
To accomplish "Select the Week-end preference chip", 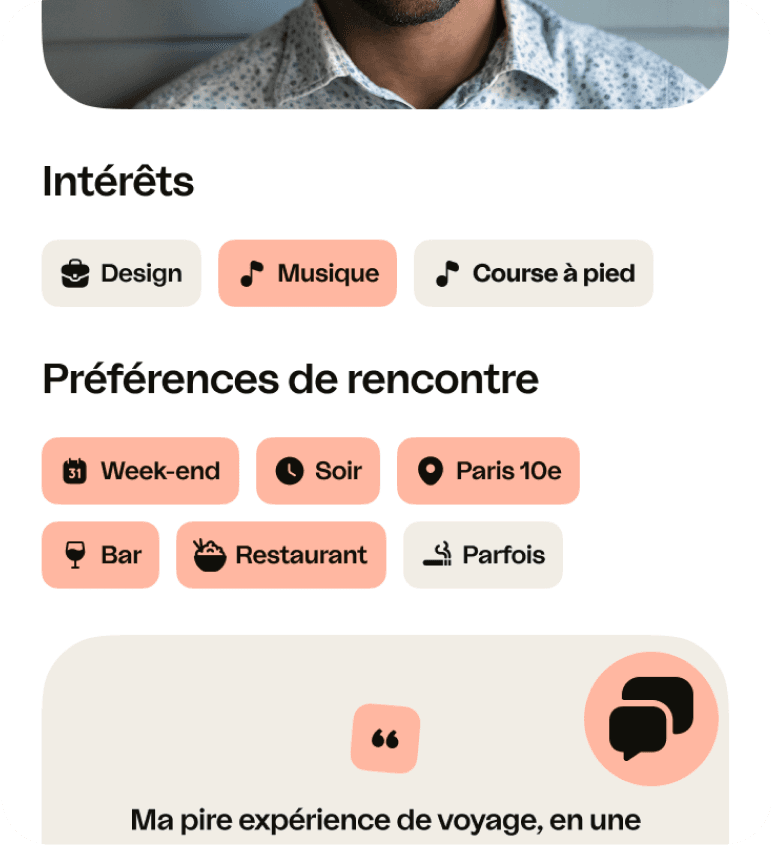I will (x=140, y=470).
